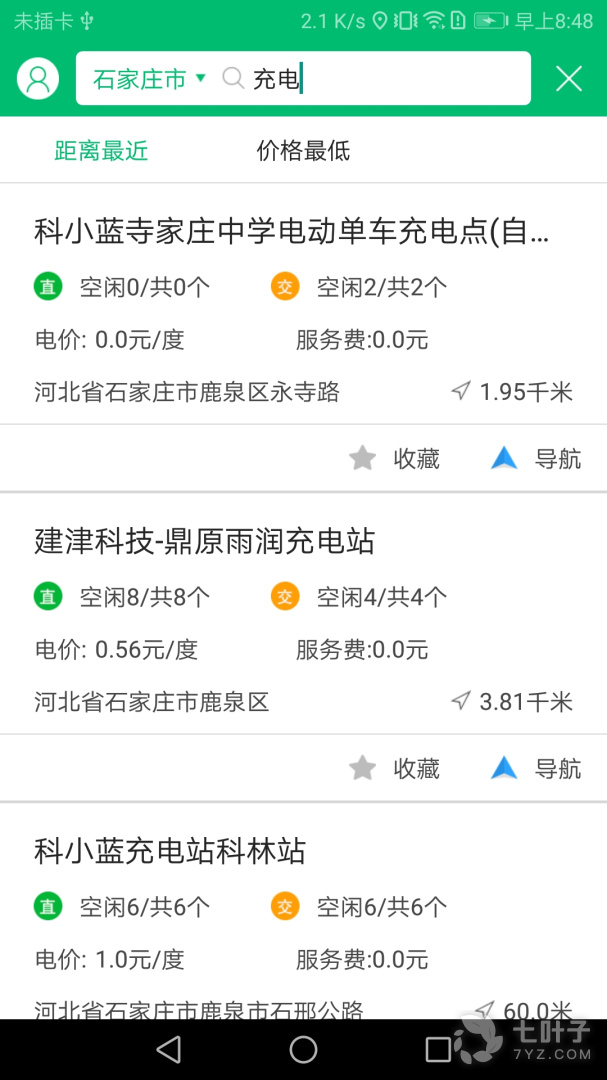The width and height of the screenshot is (607, 1080).
Task: Tap the search field containing 充电
Action: 380,79
